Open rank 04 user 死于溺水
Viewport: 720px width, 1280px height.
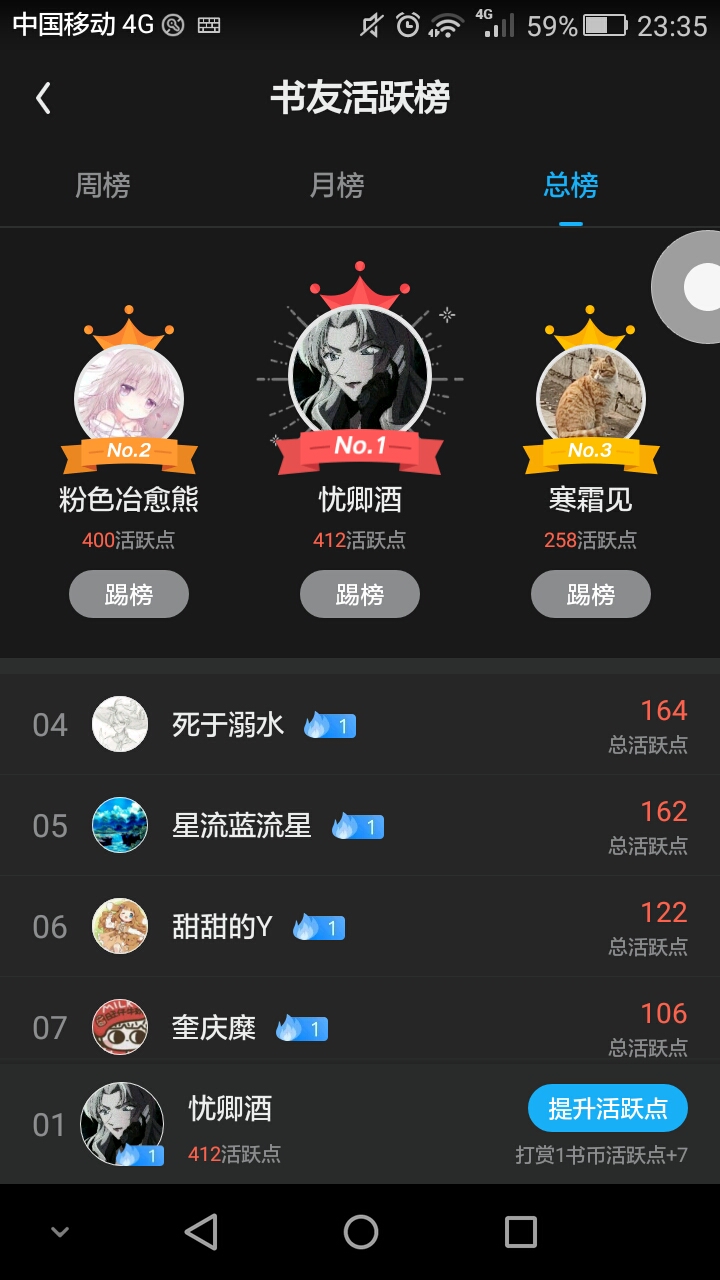point(360,724)
